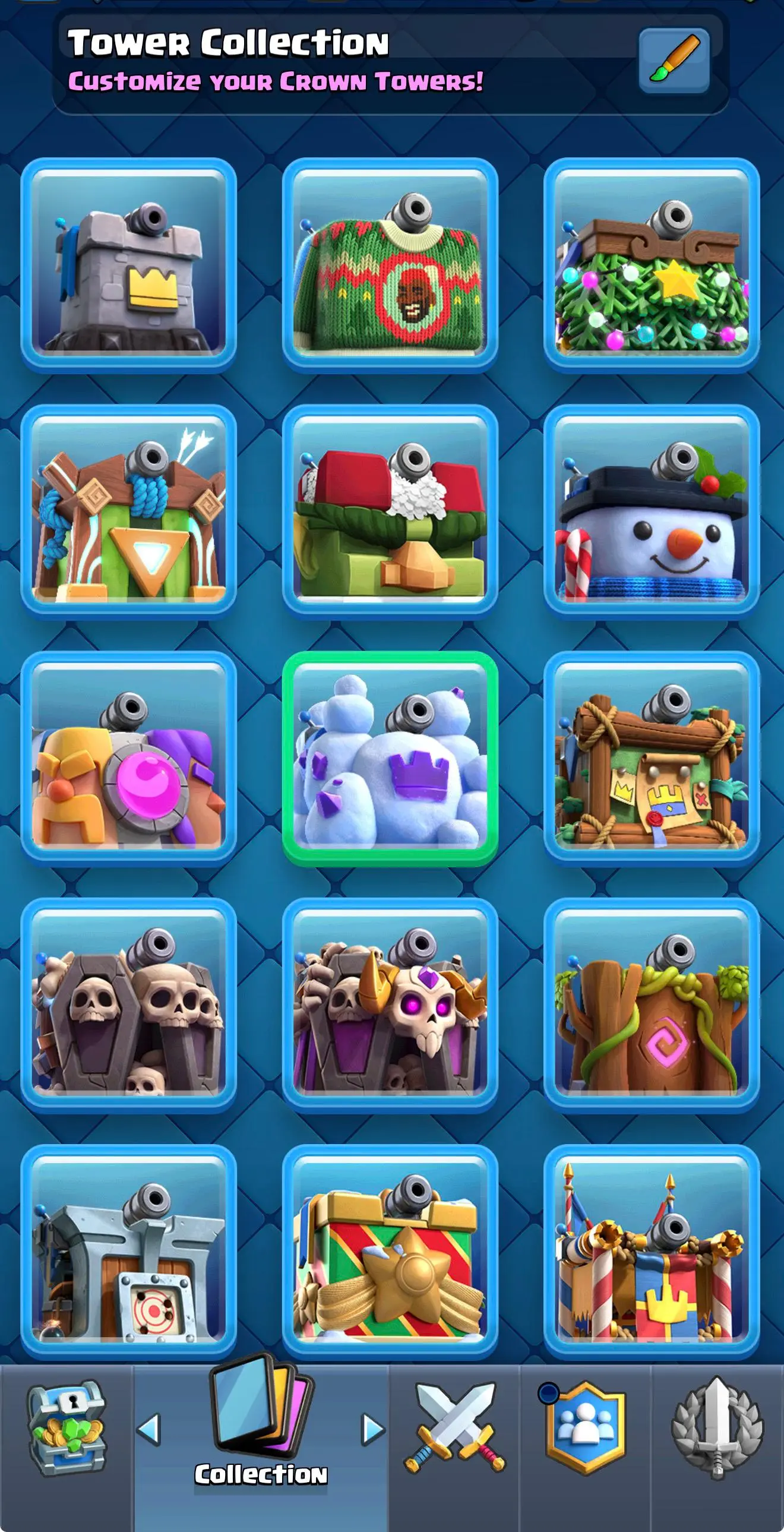Select the horned purple-eyed skull tower skin

click(390, 1005)
